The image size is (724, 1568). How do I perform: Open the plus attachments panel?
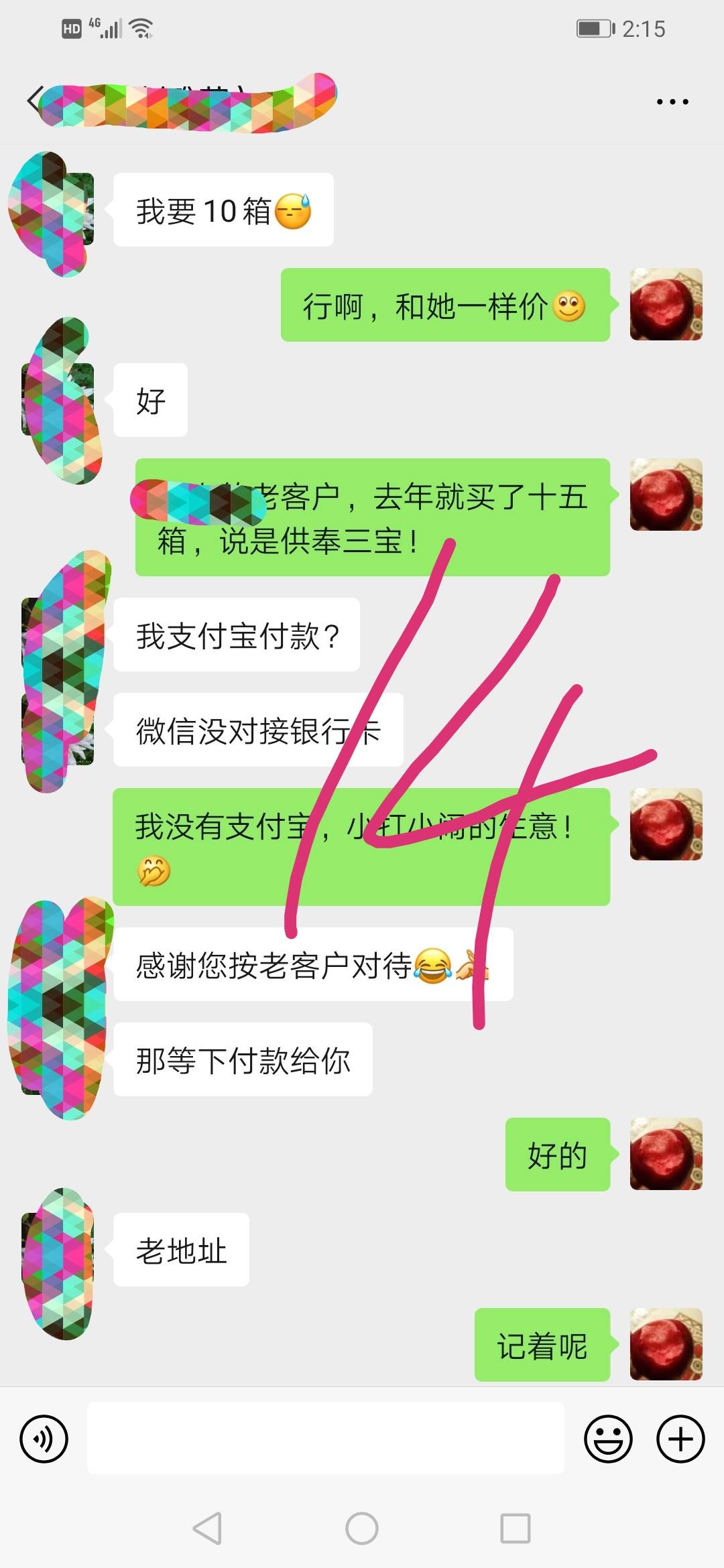click(x=680, y=1439)
